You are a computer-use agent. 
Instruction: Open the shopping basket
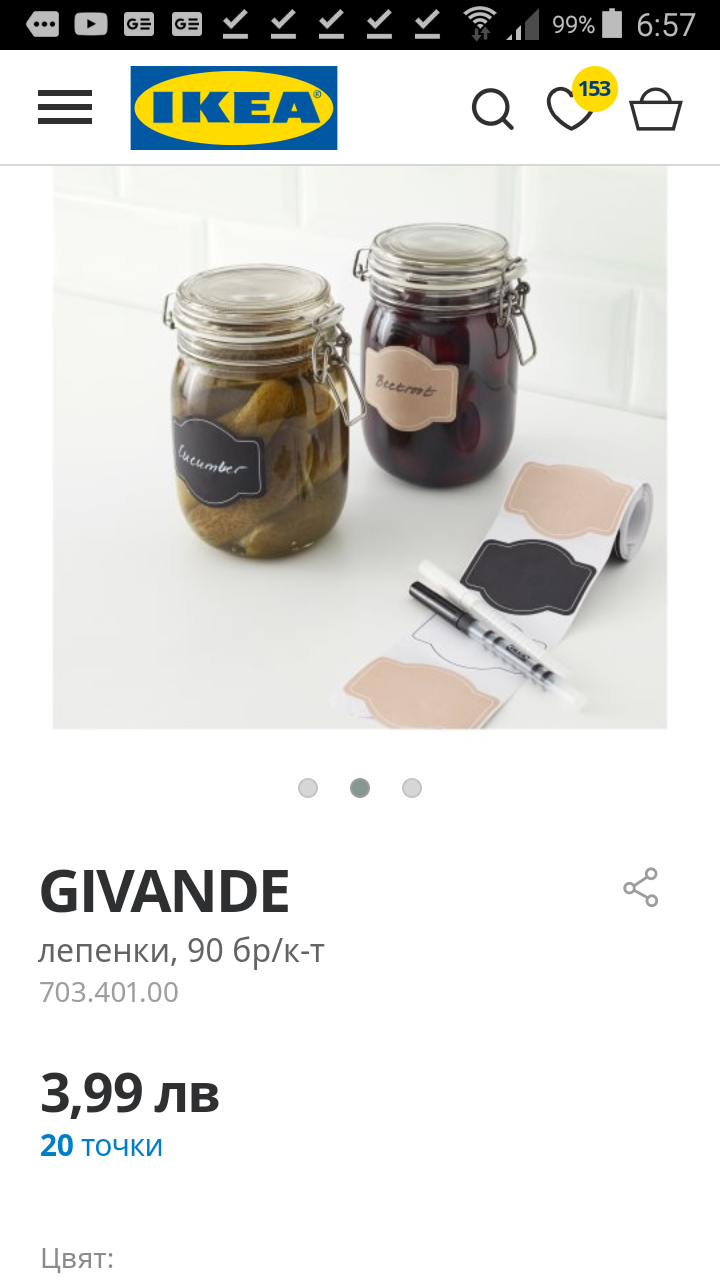(655, 109)
